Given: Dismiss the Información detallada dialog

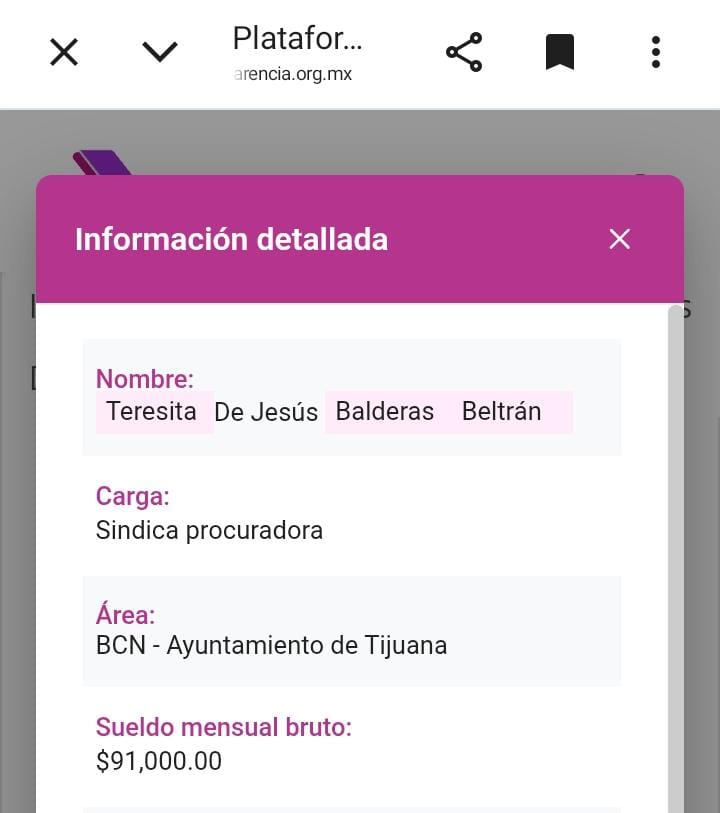Looking at the screenshot, I should click(619, 239).
